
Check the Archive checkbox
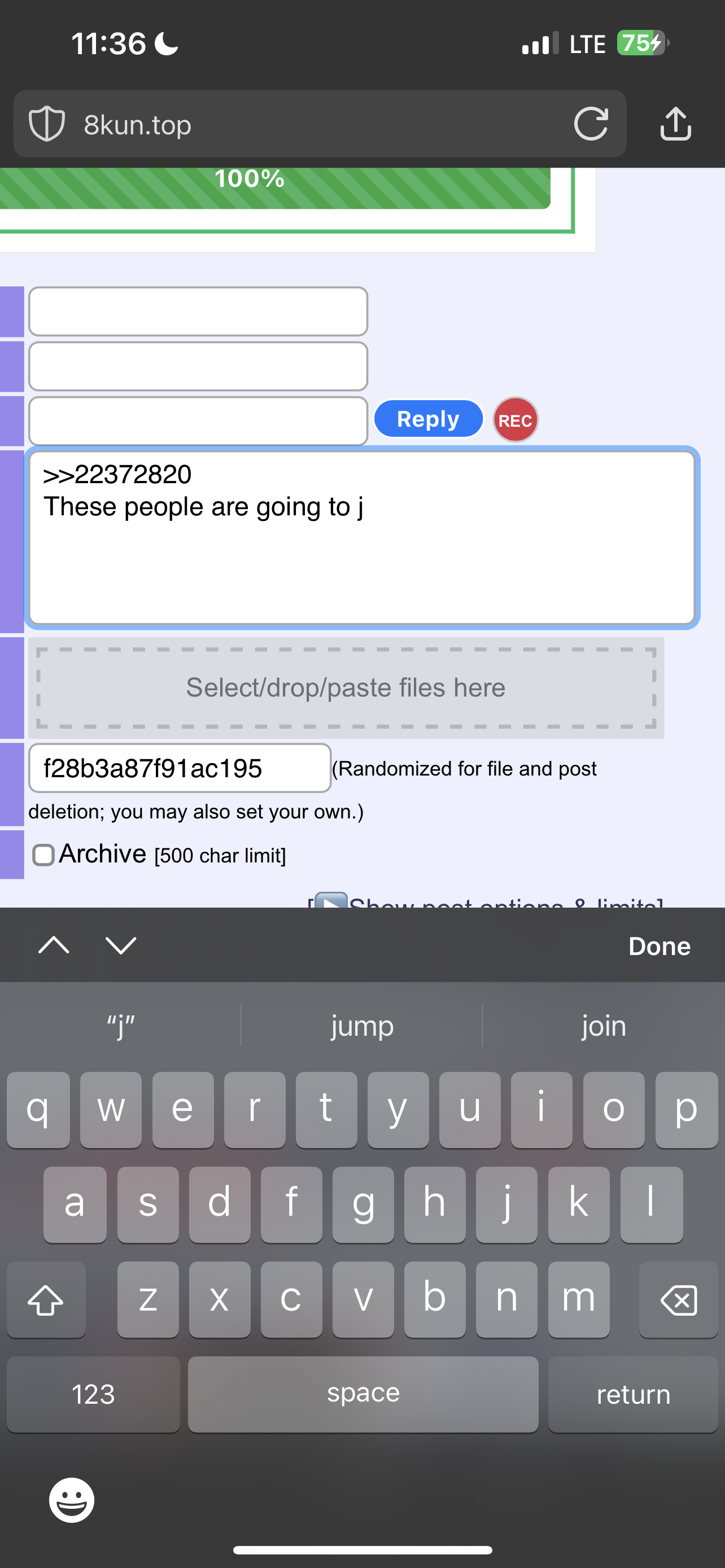pyautogui.click(x=44, y=855)
